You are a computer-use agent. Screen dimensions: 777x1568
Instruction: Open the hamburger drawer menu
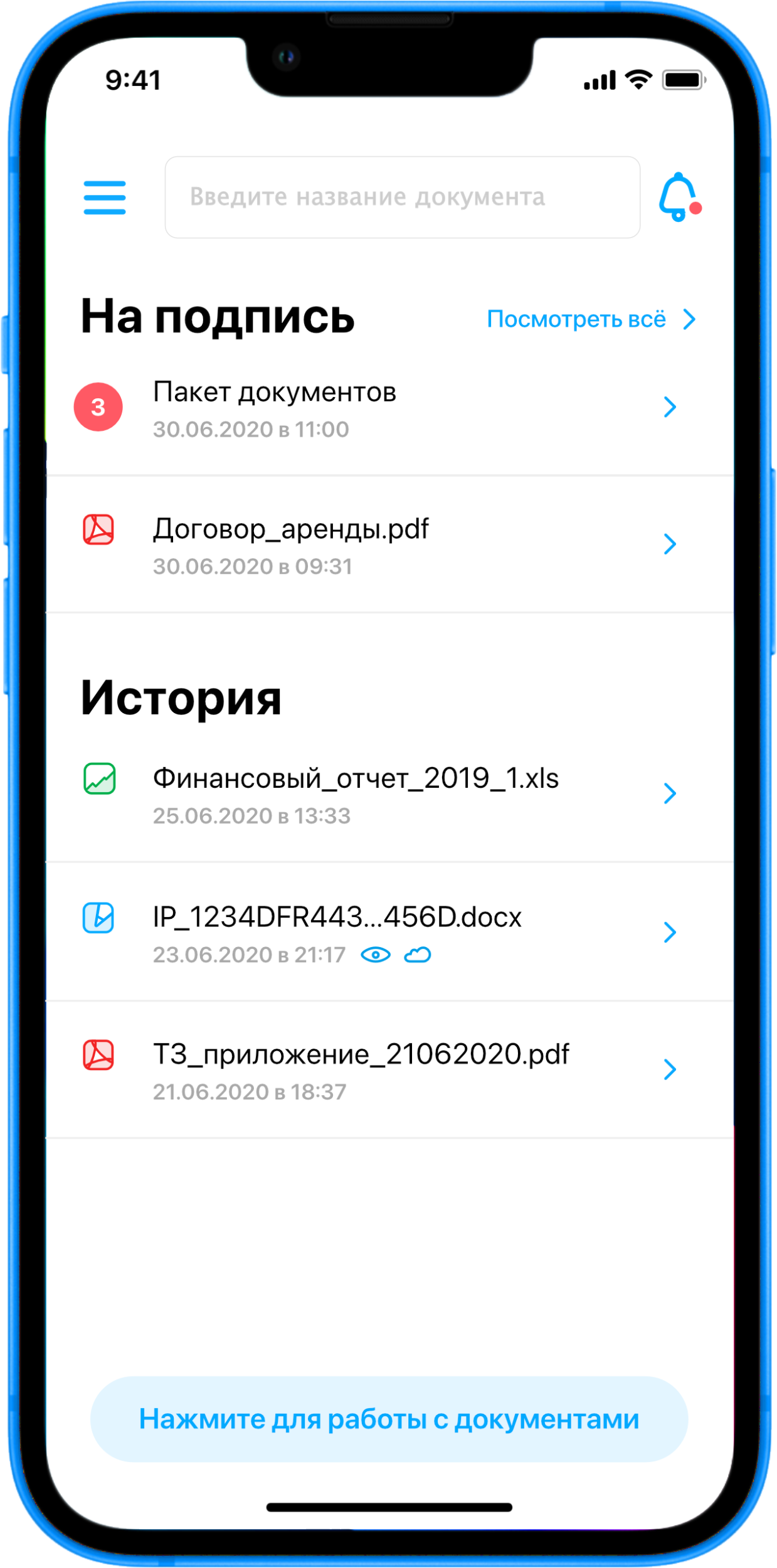pos(105,198)
